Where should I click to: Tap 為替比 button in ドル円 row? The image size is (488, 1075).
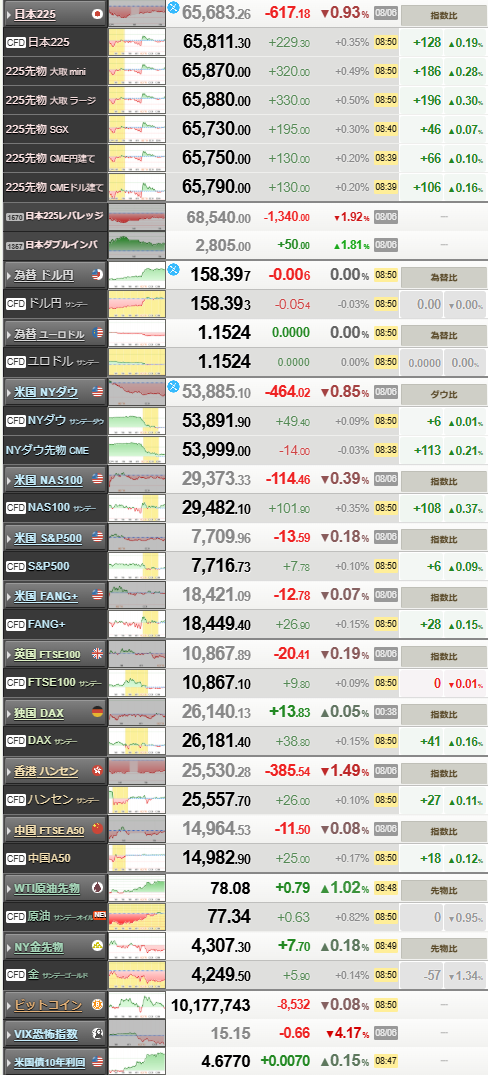[443, 276]
